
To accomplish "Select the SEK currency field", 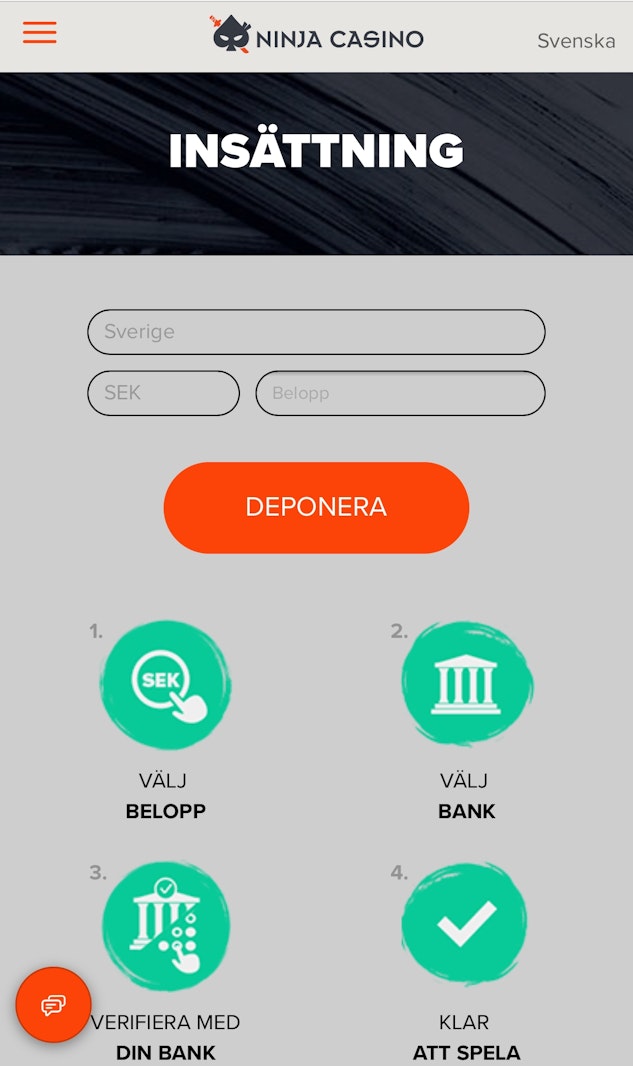I will pos(163,393).
